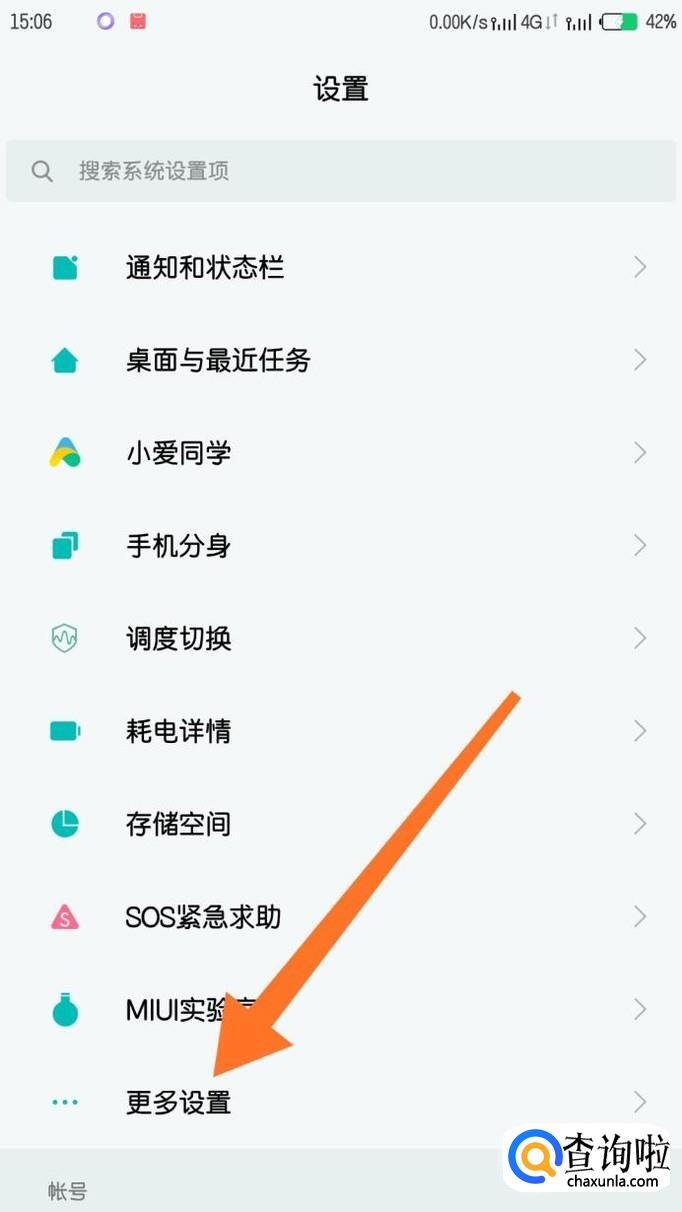Open 存储空间 storage settings
Viewport: 682px width, 1212px height.
[x=341, y=824]
